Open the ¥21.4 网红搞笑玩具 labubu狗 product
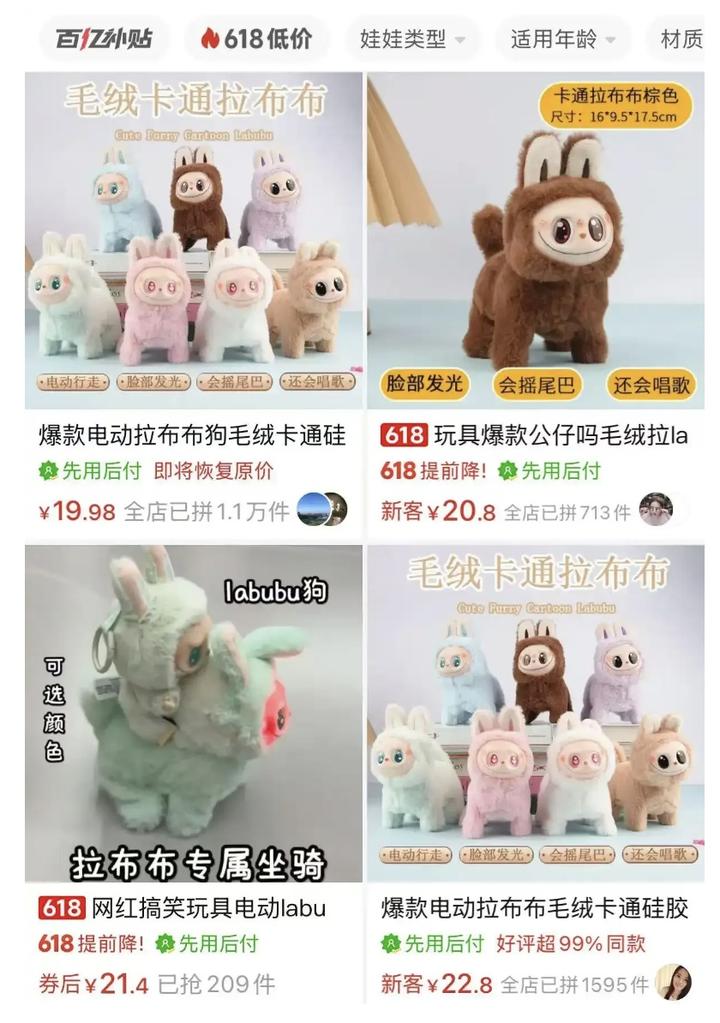 click(x=193, y=713)
